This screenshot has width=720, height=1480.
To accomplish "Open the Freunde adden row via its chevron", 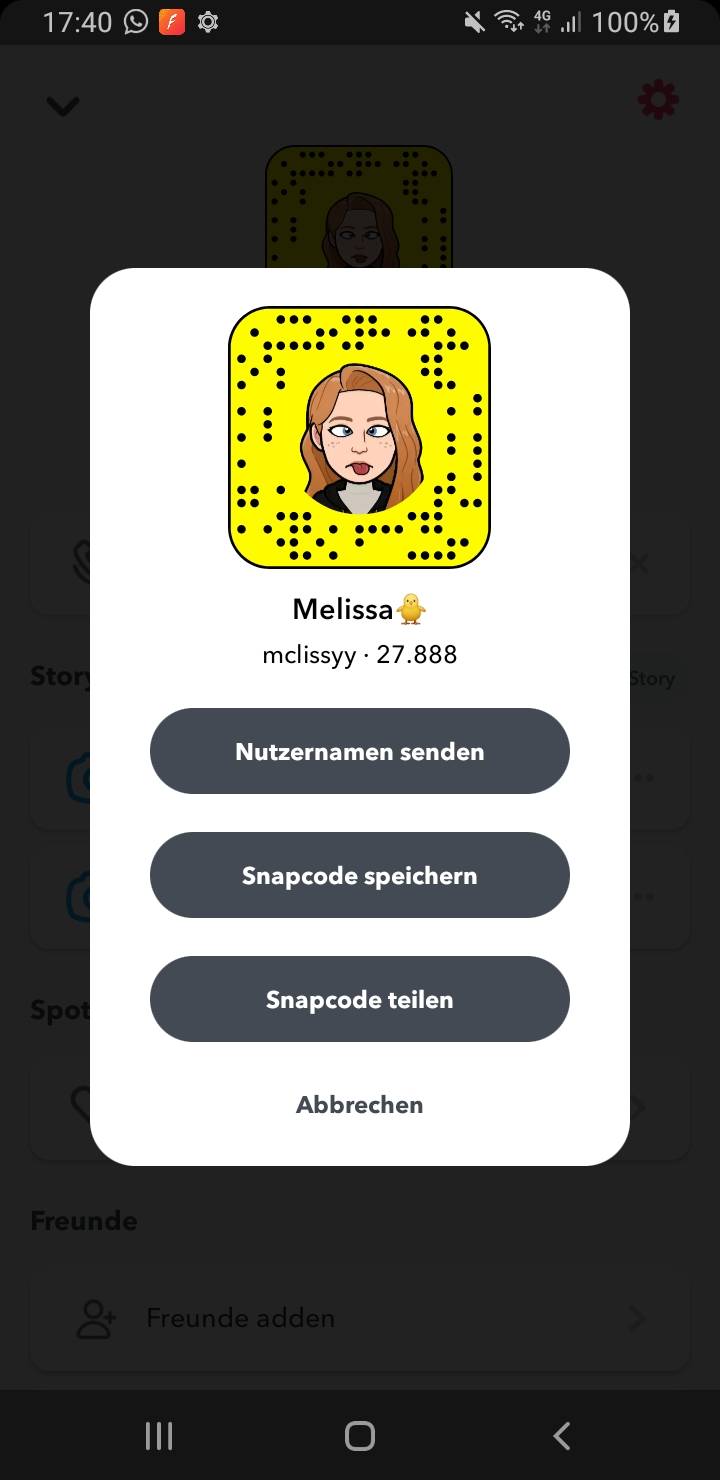I will [x=637, y=1318].
